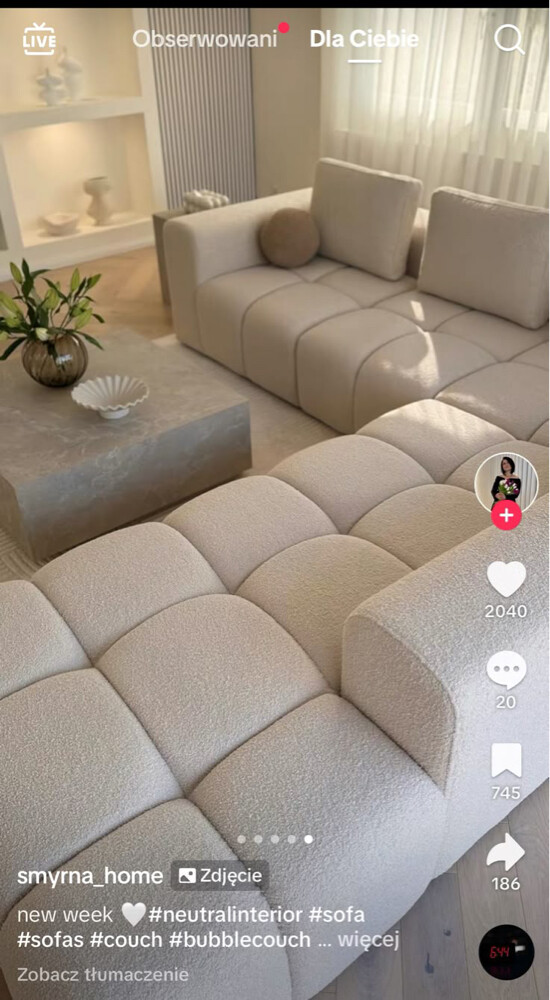
Task: Open the comments bubble
Action: [506, 670]
